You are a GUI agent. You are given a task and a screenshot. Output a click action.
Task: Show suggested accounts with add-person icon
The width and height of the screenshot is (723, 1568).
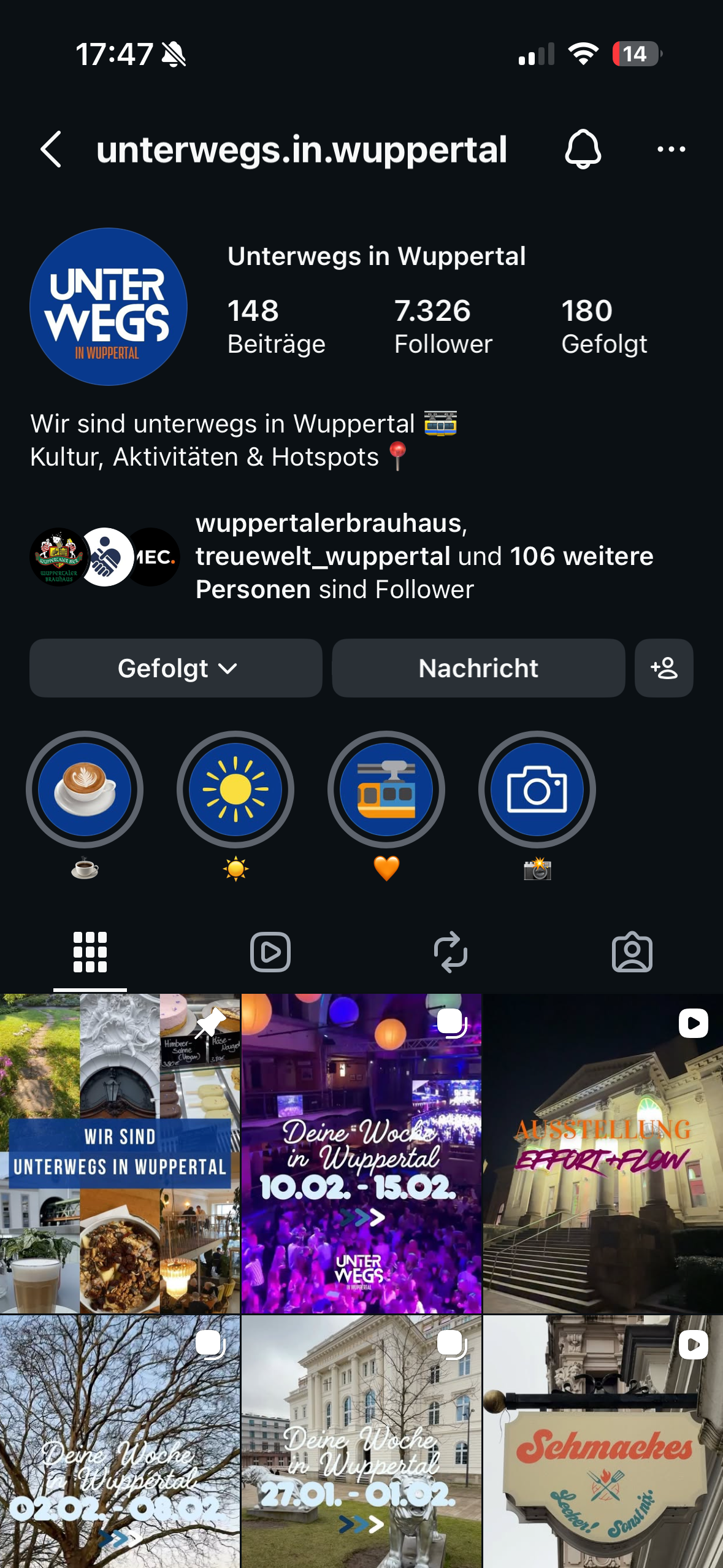pyautogui.click(x=664, y=668)
